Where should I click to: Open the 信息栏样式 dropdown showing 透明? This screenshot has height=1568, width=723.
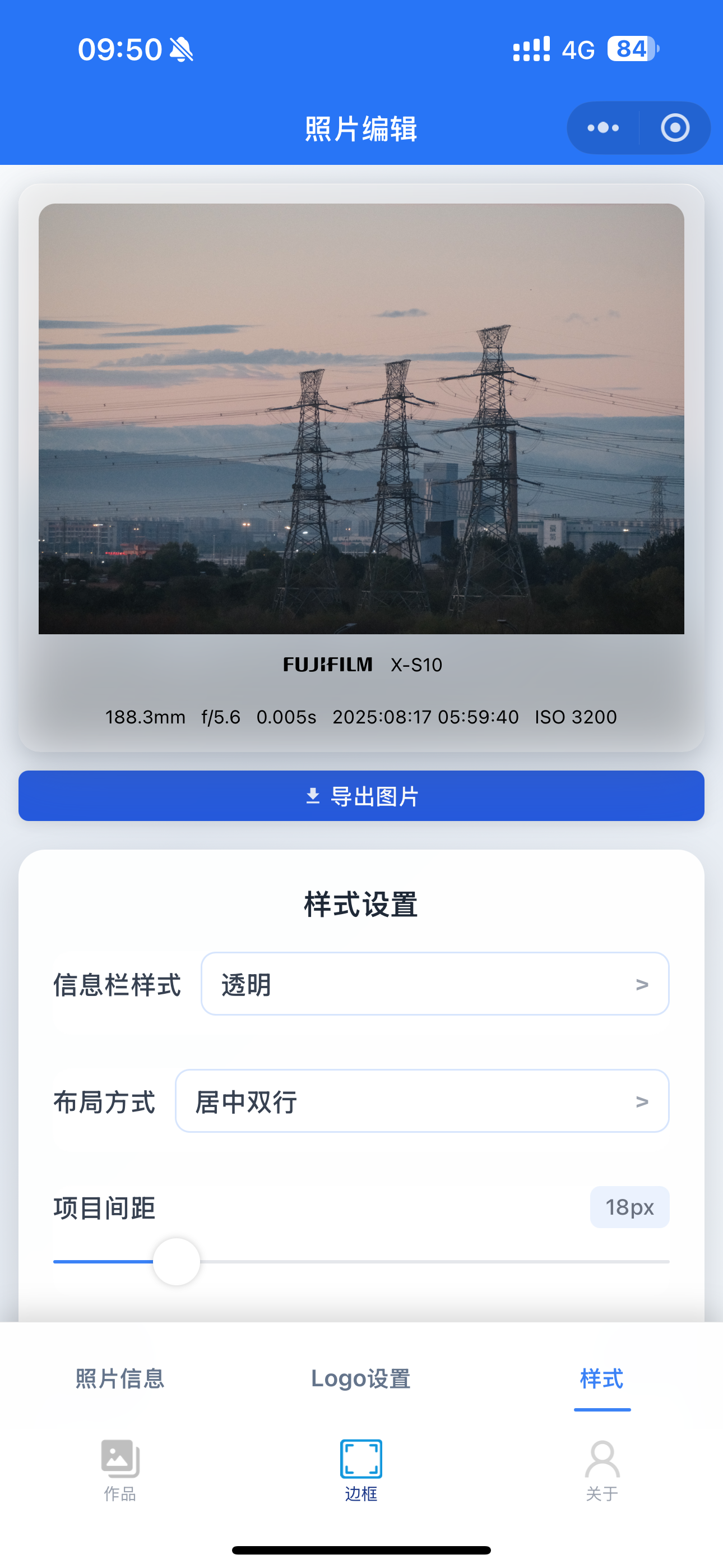pyautogui.click(x=434, y=984)
